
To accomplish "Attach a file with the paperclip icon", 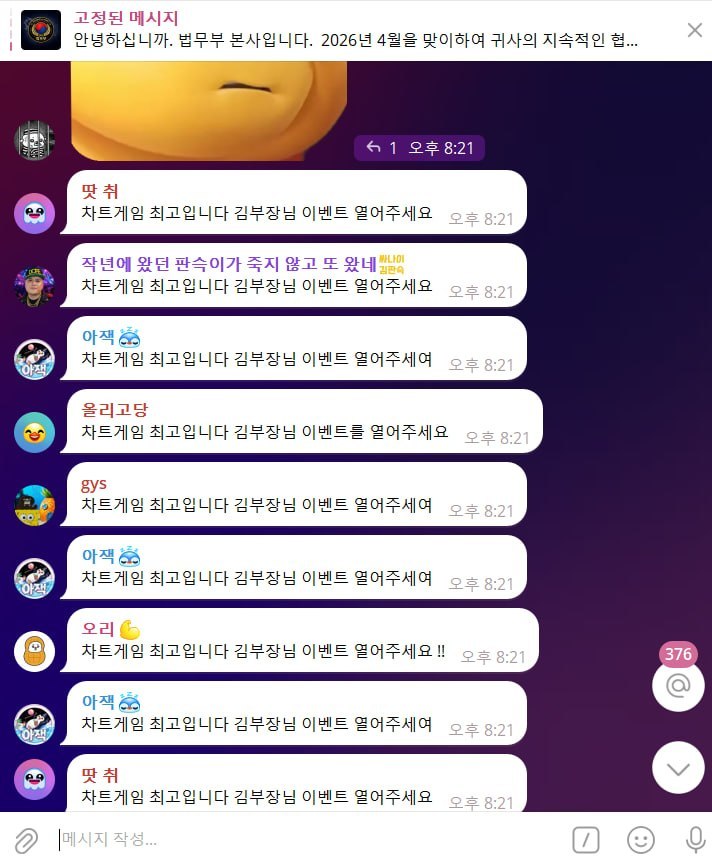I will point(26,839).
